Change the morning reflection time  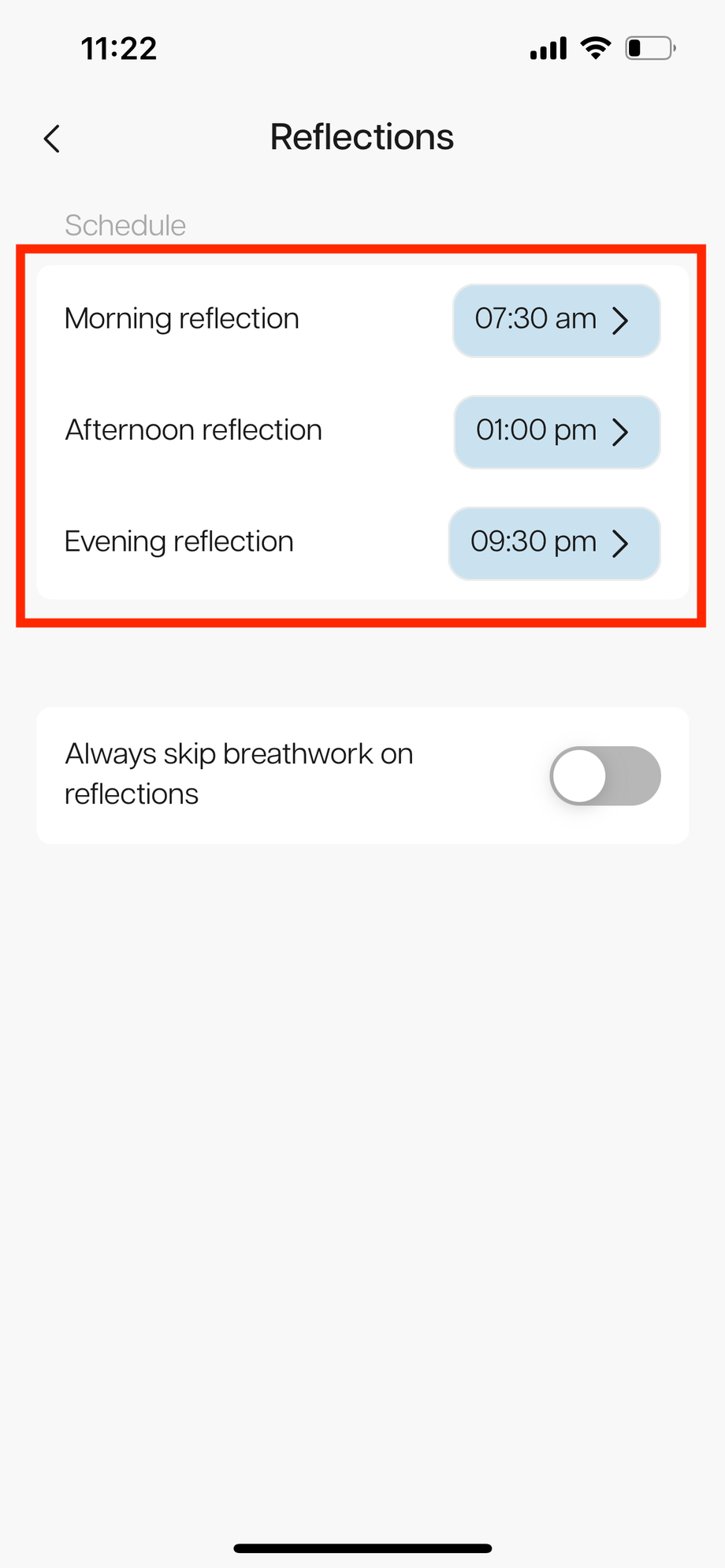[x=556, y=320]
